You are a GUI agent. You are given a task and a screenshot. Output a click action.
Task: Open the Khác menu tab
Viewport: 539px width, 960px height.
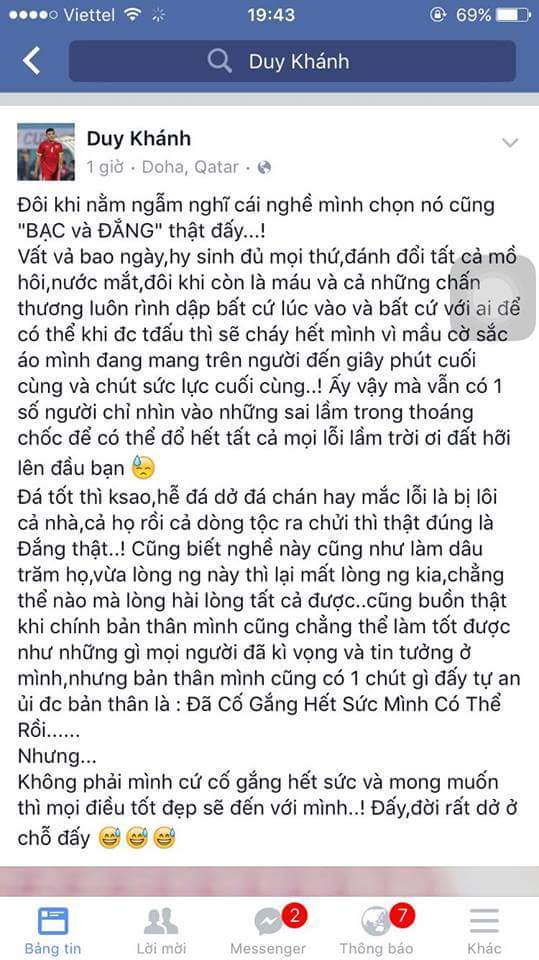pos(484,931)
